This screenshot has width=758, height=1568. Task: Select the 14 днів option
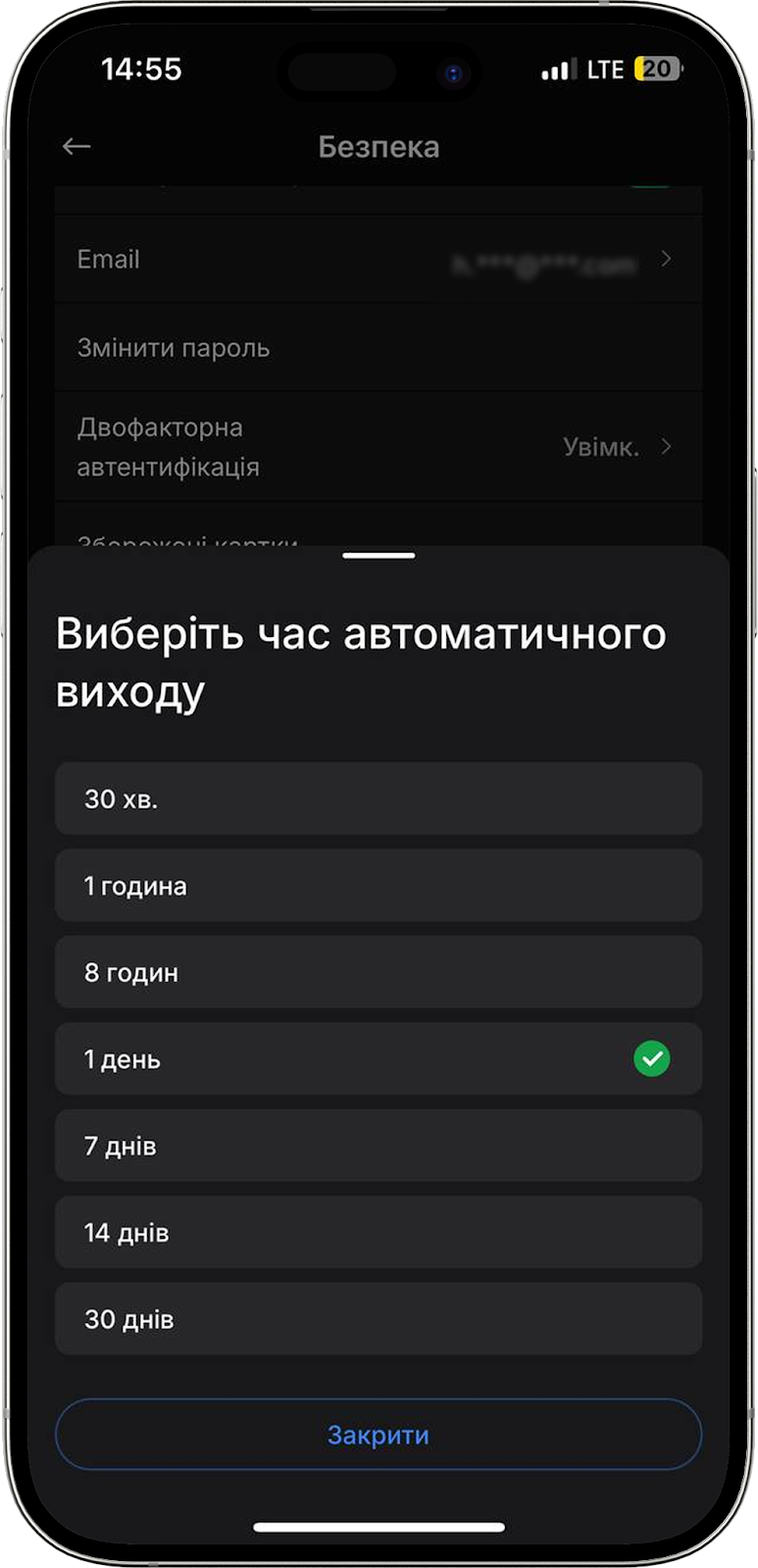379,1233
